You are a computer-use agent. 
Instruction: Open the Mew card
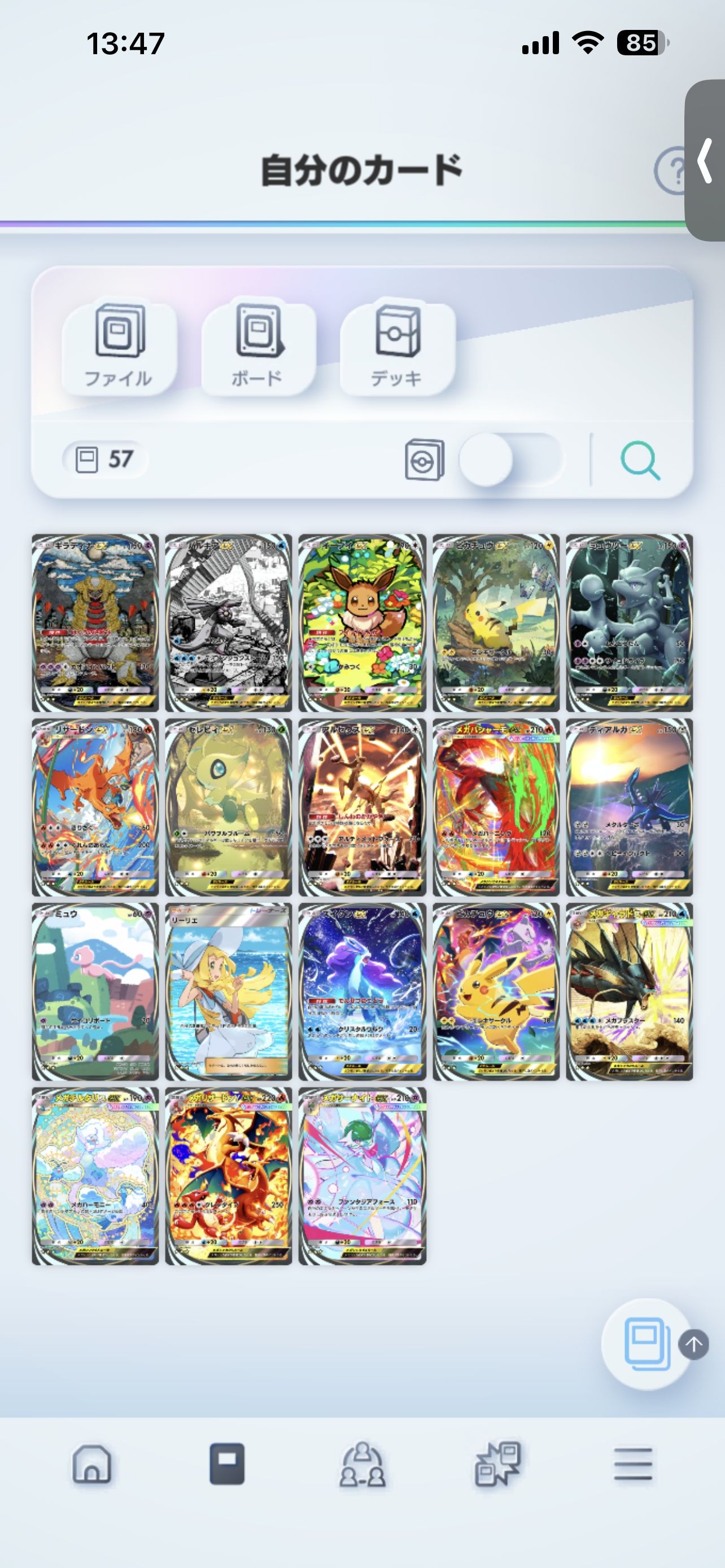[95, 992]
